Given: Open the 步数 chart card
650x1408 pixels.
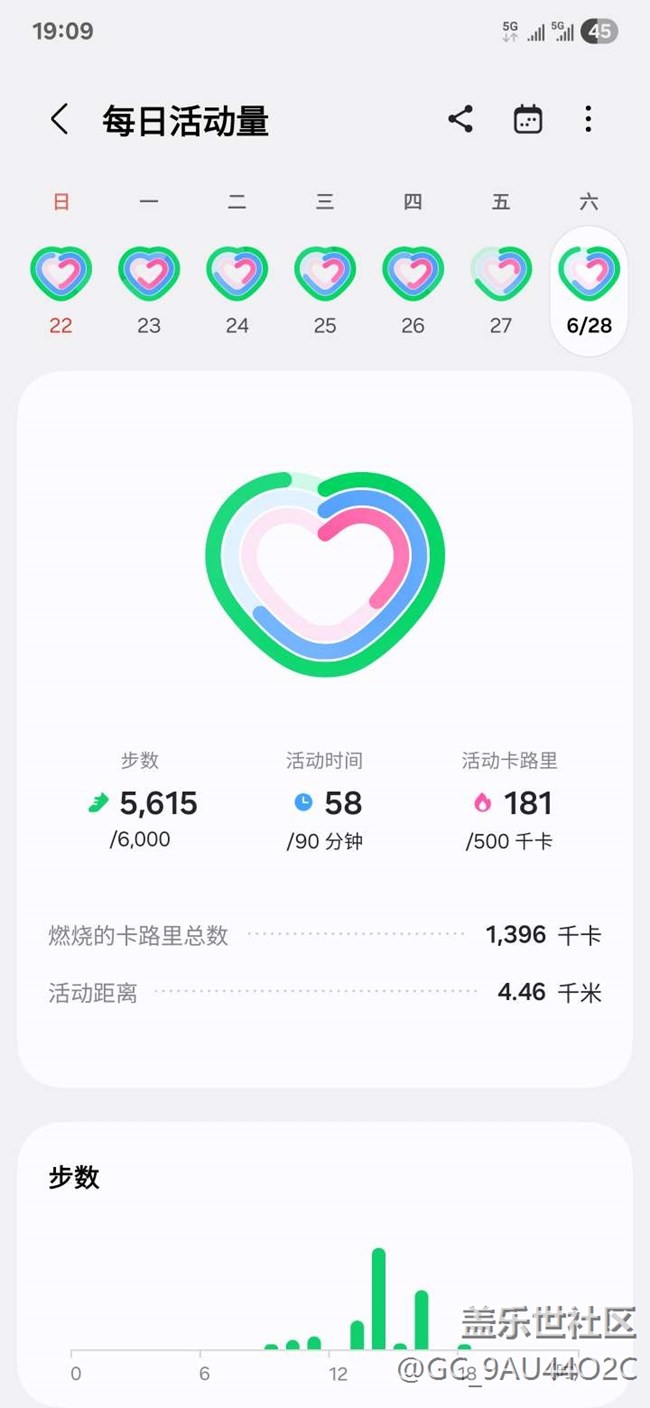Looking at the screenshot, I should click(325, 1265).
